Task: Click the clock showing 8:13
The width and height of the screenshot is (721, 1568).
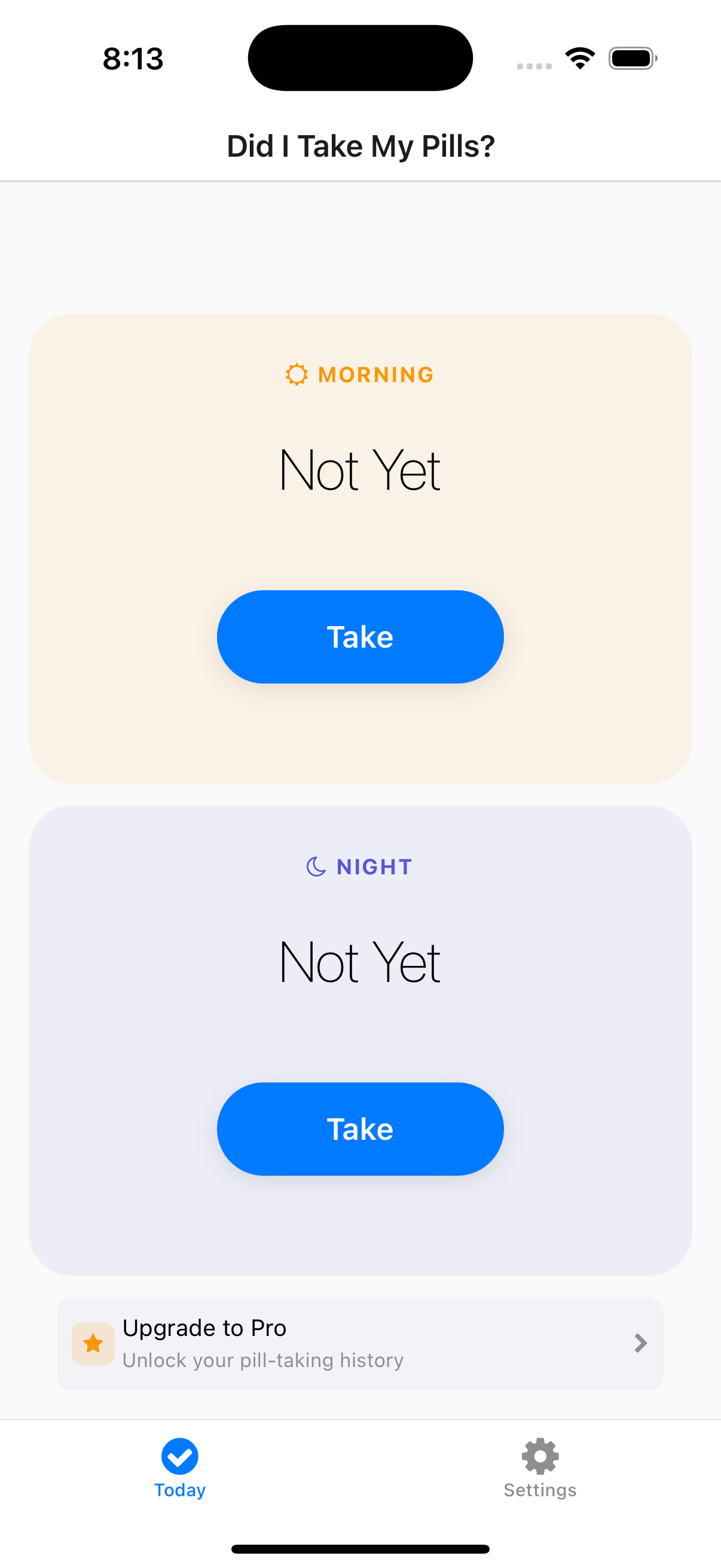Action: pyautogui.click(x=133, y=59)
